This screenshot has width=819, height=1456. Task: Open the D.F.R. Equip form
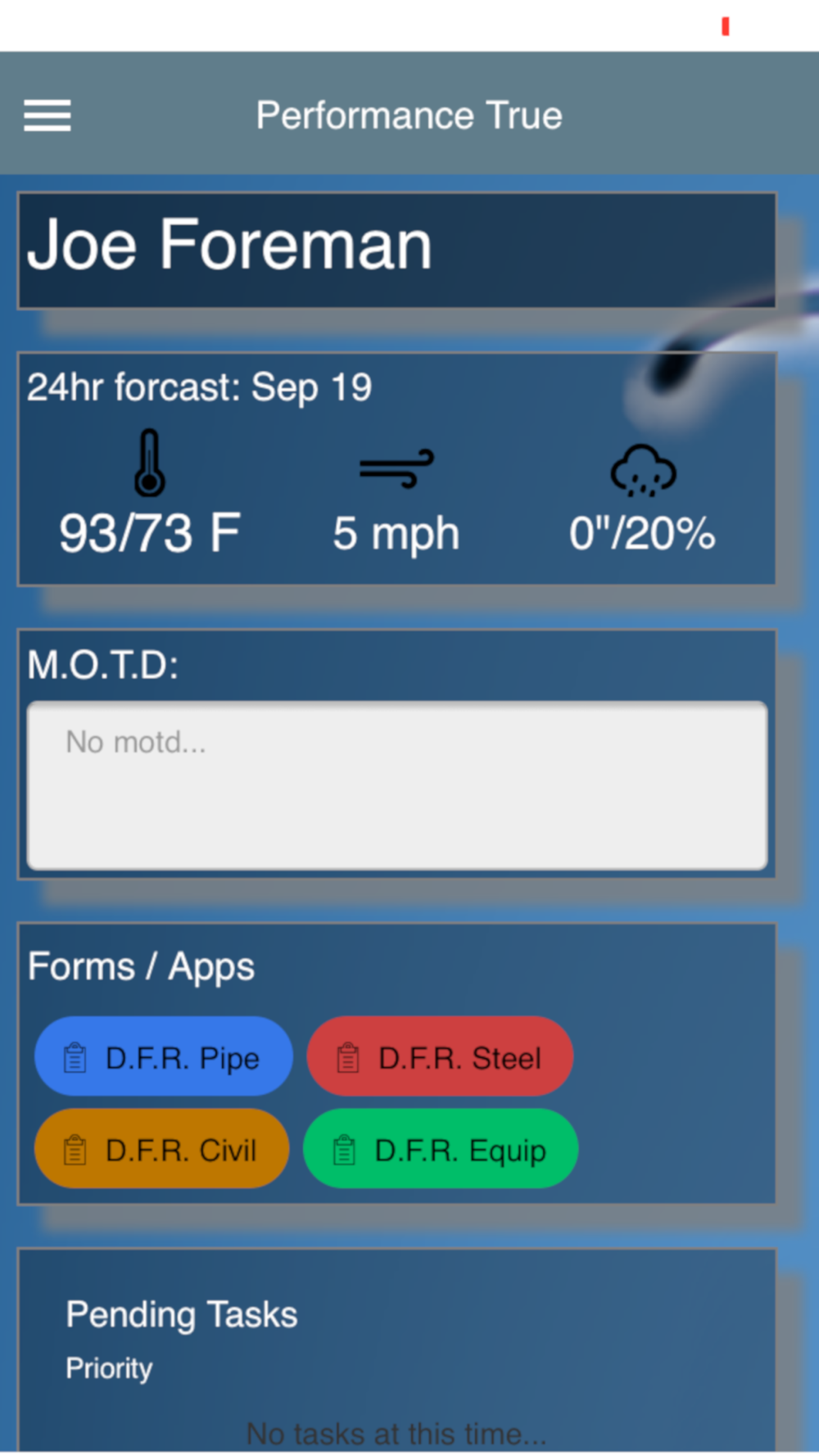[441, 1149]
